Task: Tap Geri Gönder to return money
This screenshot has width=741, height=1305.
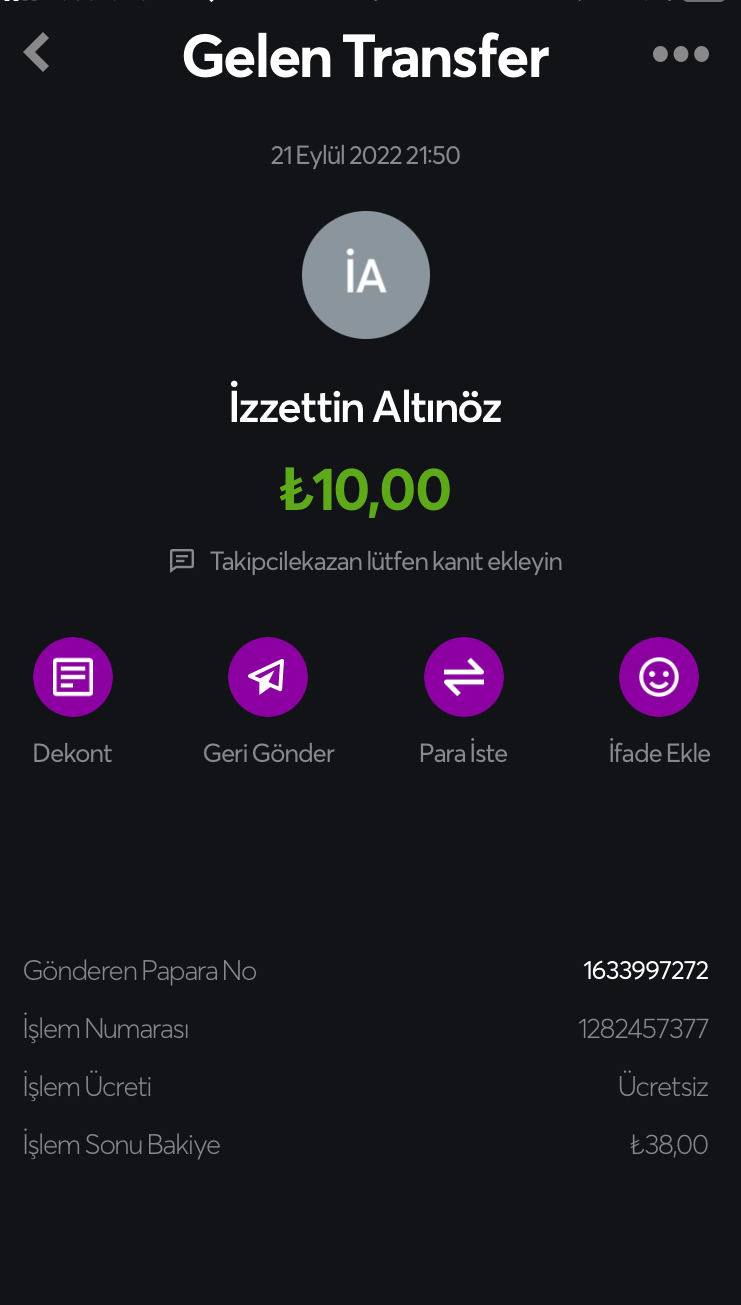Action: [268, 677]
